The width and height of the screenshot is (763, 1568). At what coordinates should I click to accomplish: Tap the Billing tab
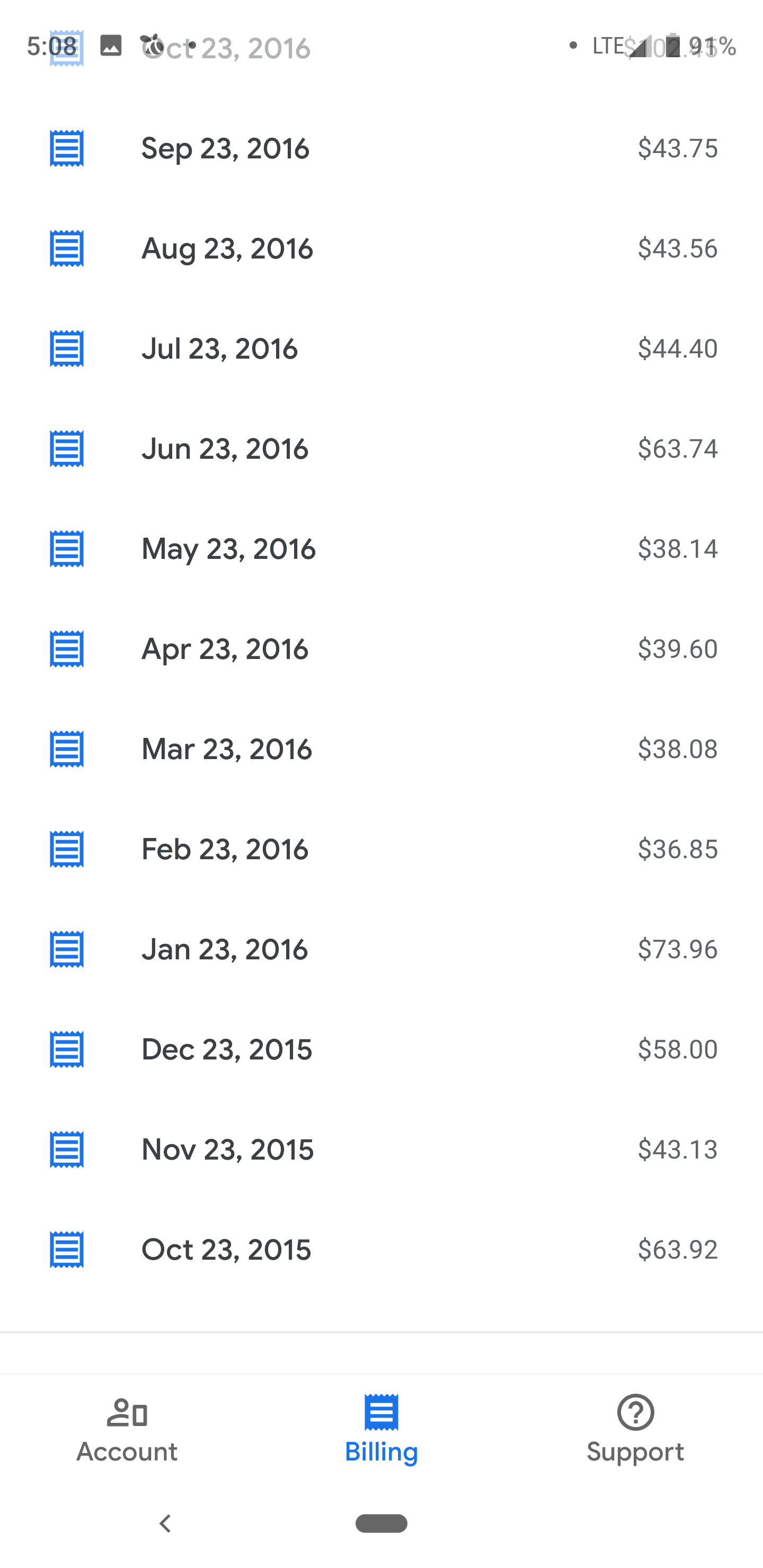381,1428
